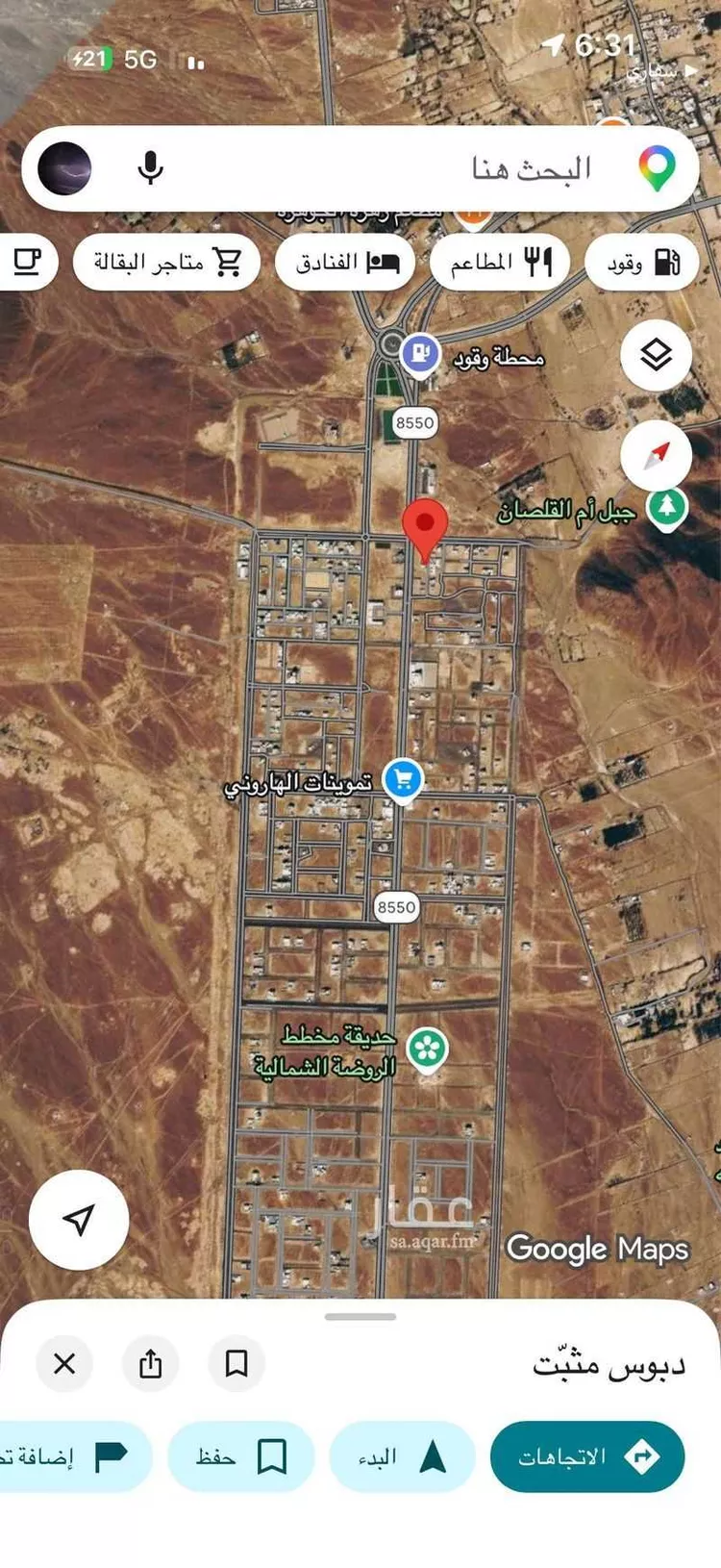Share the pinned location
The width and height of the screenshot is (721, 1568).
tap(151, 1363)
